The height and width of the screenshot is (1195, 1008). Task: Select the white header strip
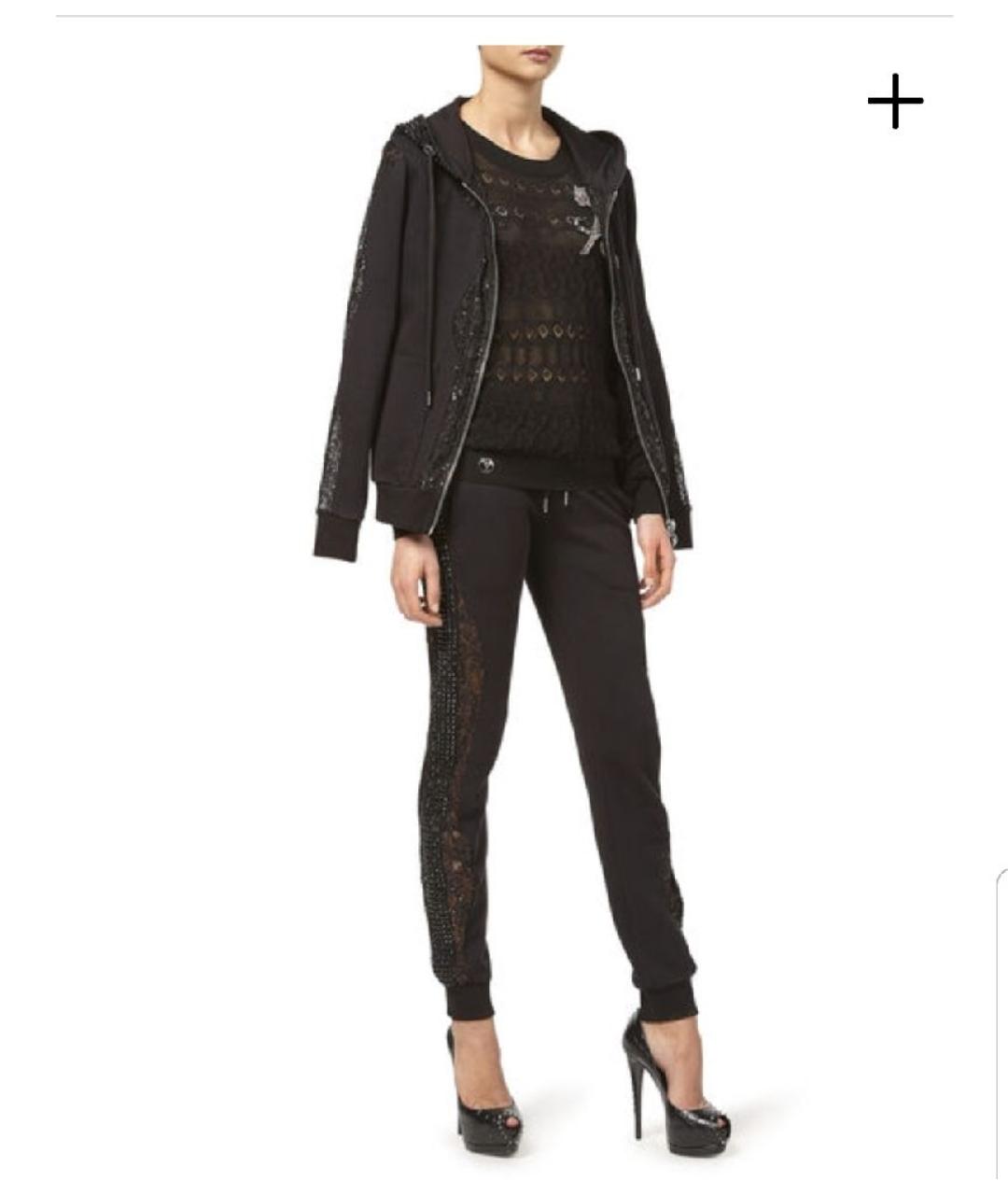coord(504,14)
